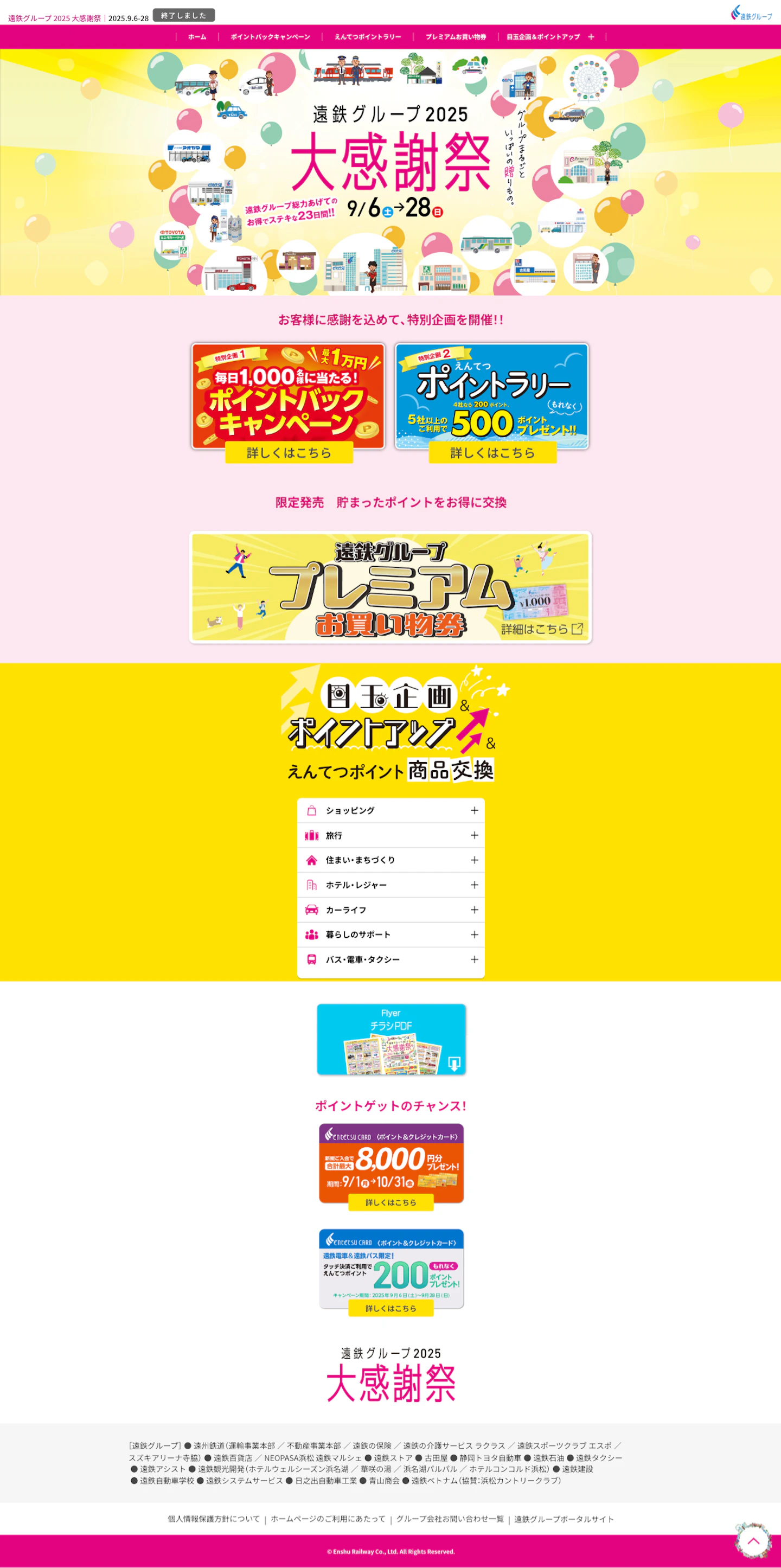The image size is (781, 1568).
Task: Open the タッチ決済 200ポイント campaign banner
Action: click(391, 1270)
